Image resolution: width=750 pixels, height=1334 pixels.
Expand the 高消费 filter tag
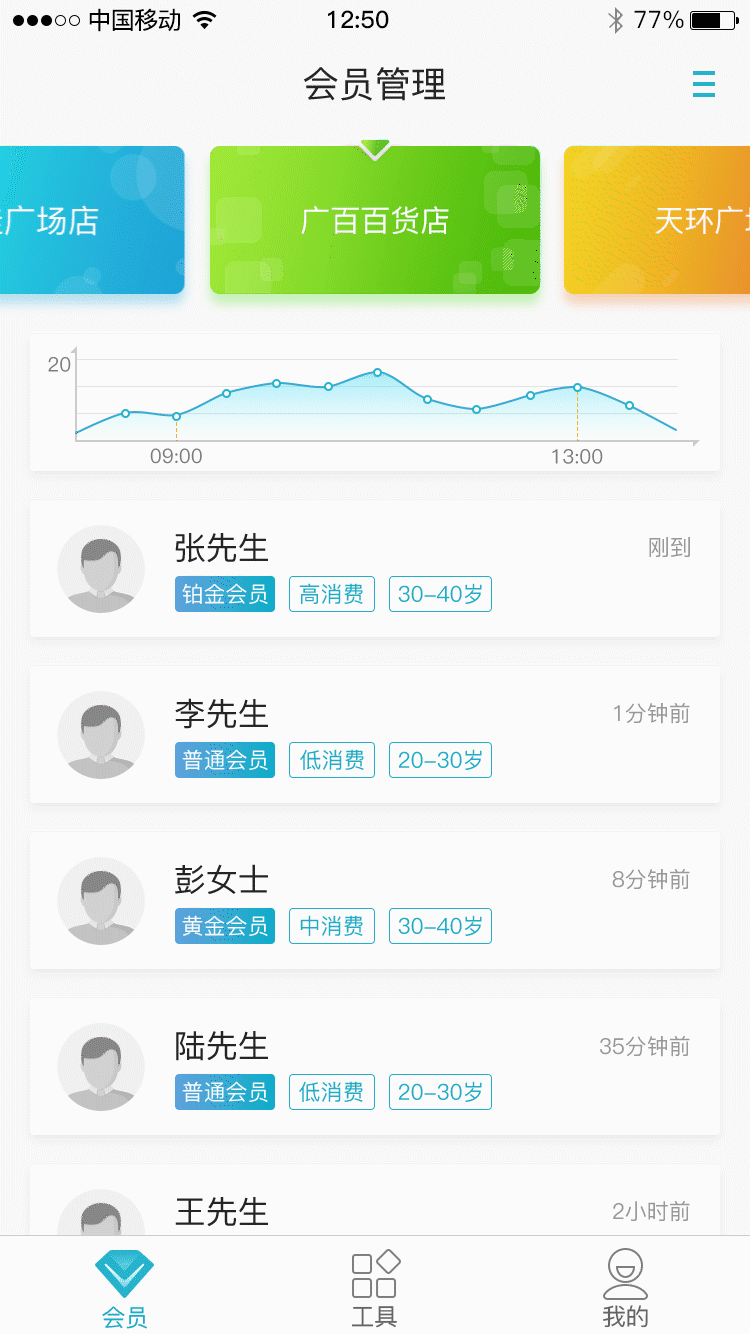click(x=332, y=593)
